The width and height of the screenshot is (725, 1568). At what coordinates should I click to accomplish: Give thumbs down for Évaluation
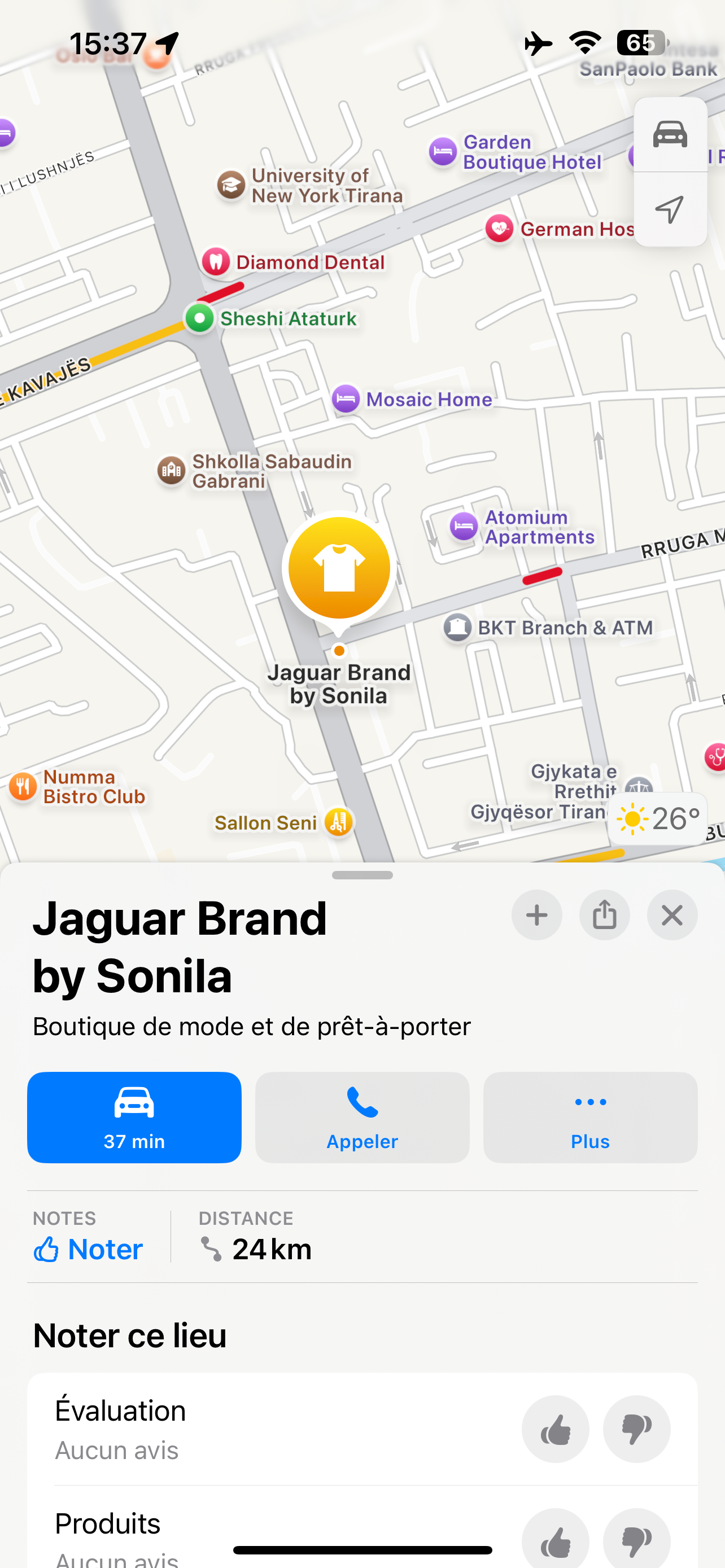(636, 1429)
